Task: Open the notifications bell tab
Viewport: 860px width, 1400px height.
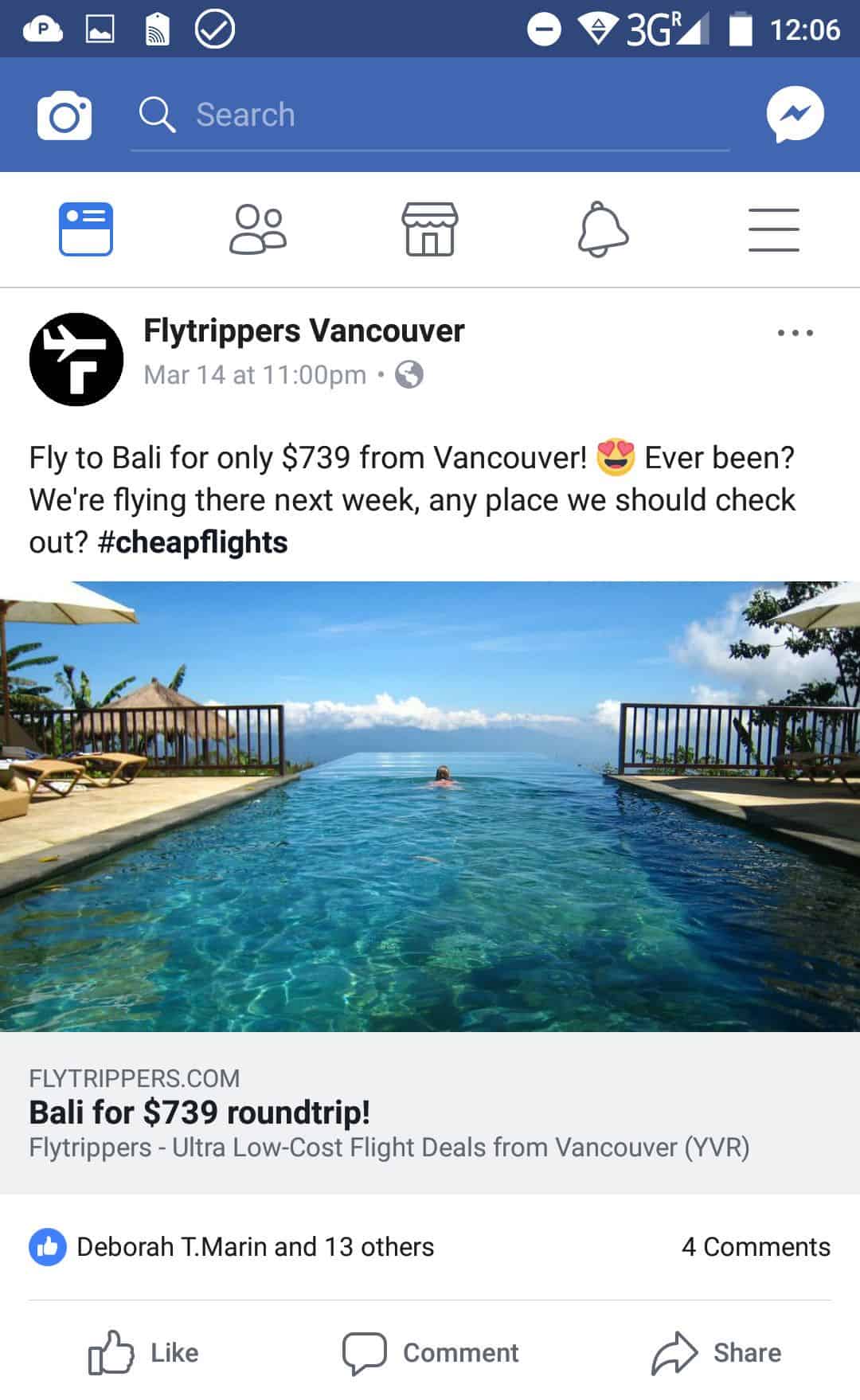Action: 603,229
